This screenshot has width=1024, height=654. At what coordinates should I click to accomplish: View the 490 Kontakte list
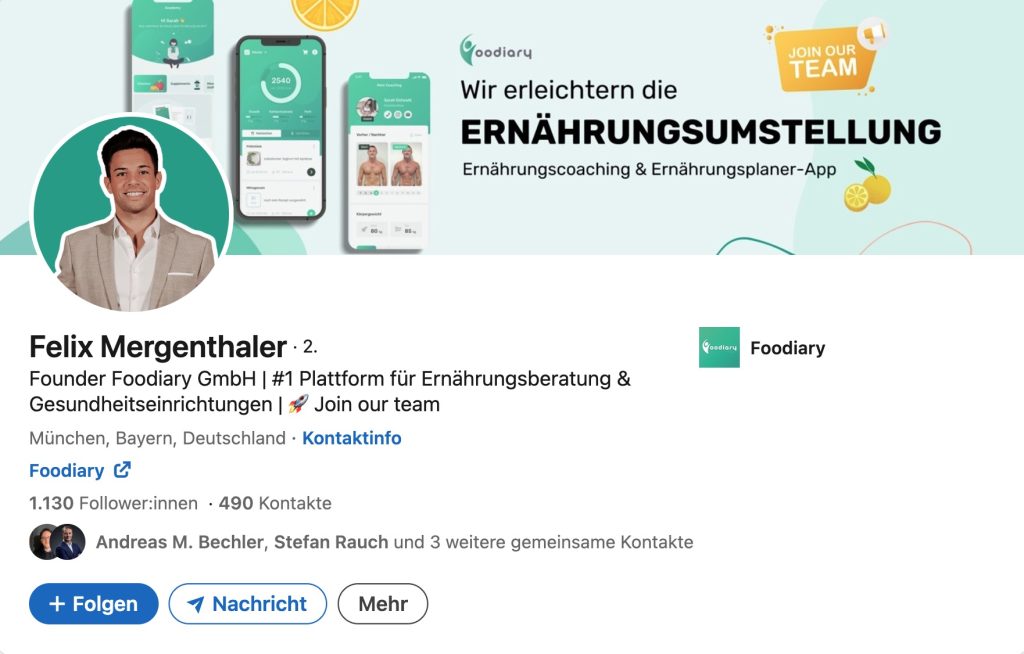tap(274, 503)
